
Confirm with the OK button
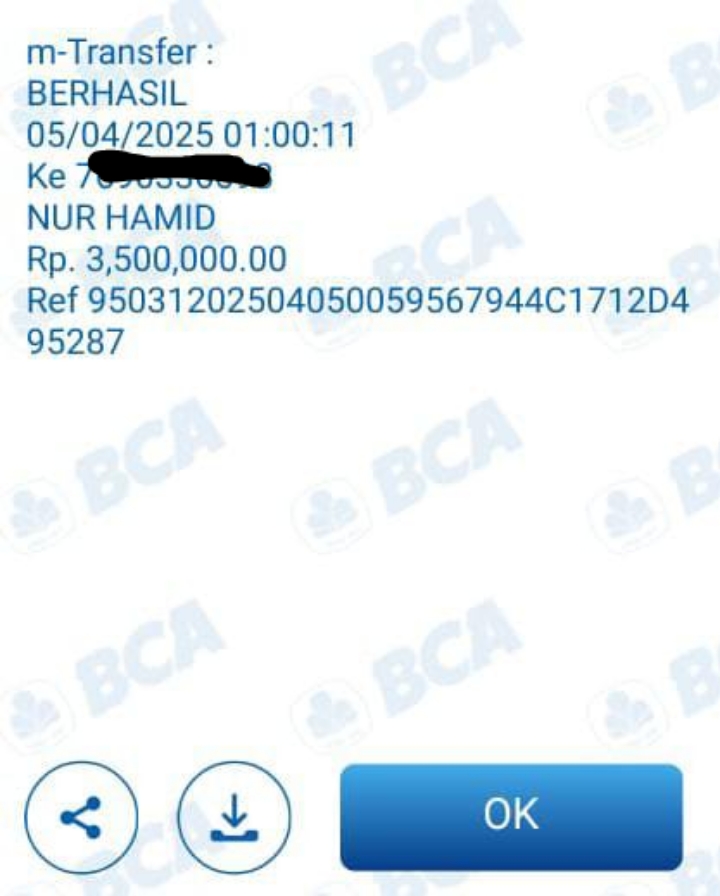pyautogui.click(x=511, y=816)
